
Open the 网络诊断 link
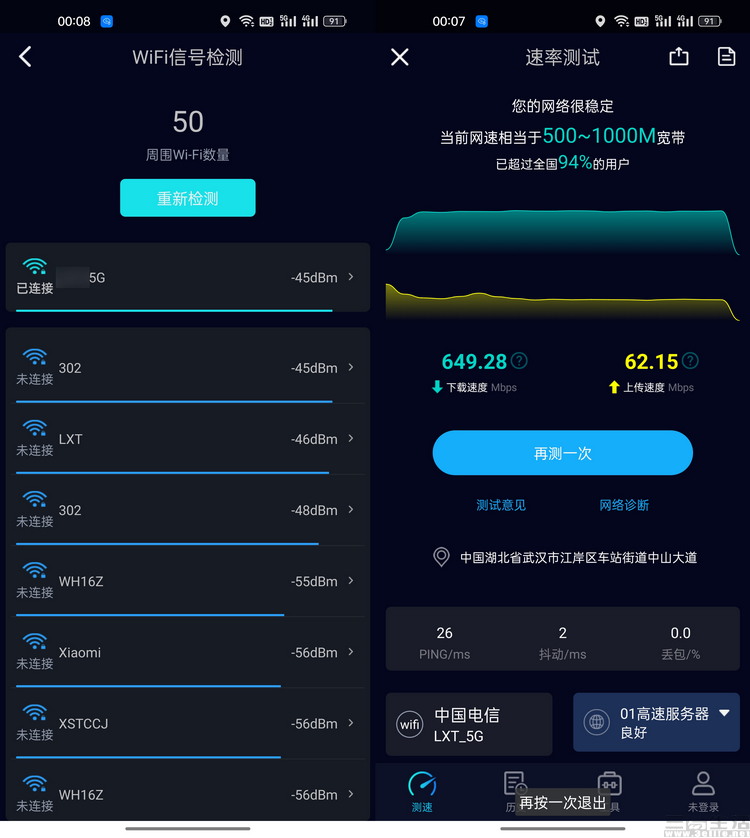pyautogui.click(x=624, y=505)
